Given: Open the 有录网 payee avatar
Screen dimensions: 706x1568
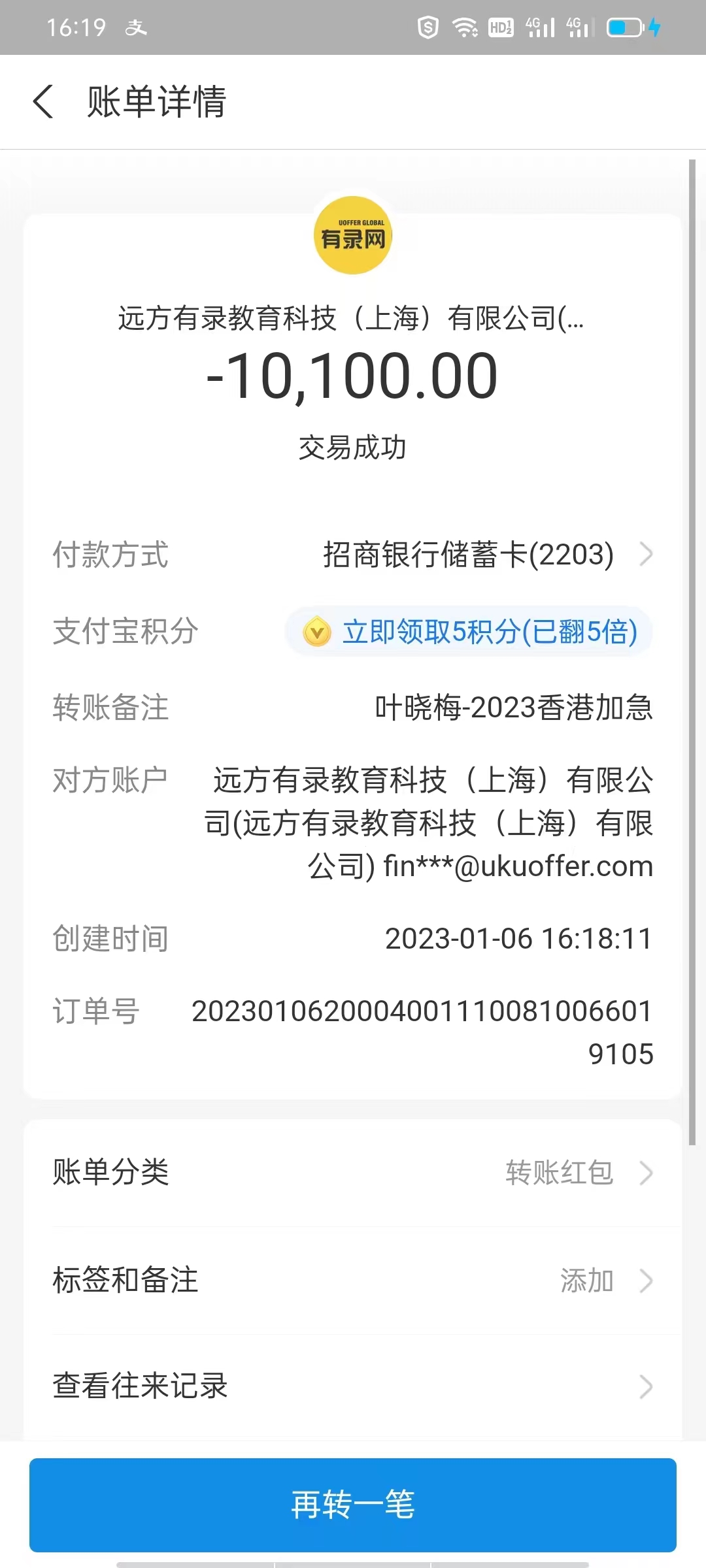Looking at the screenshot, I should (x=353, y=236).
